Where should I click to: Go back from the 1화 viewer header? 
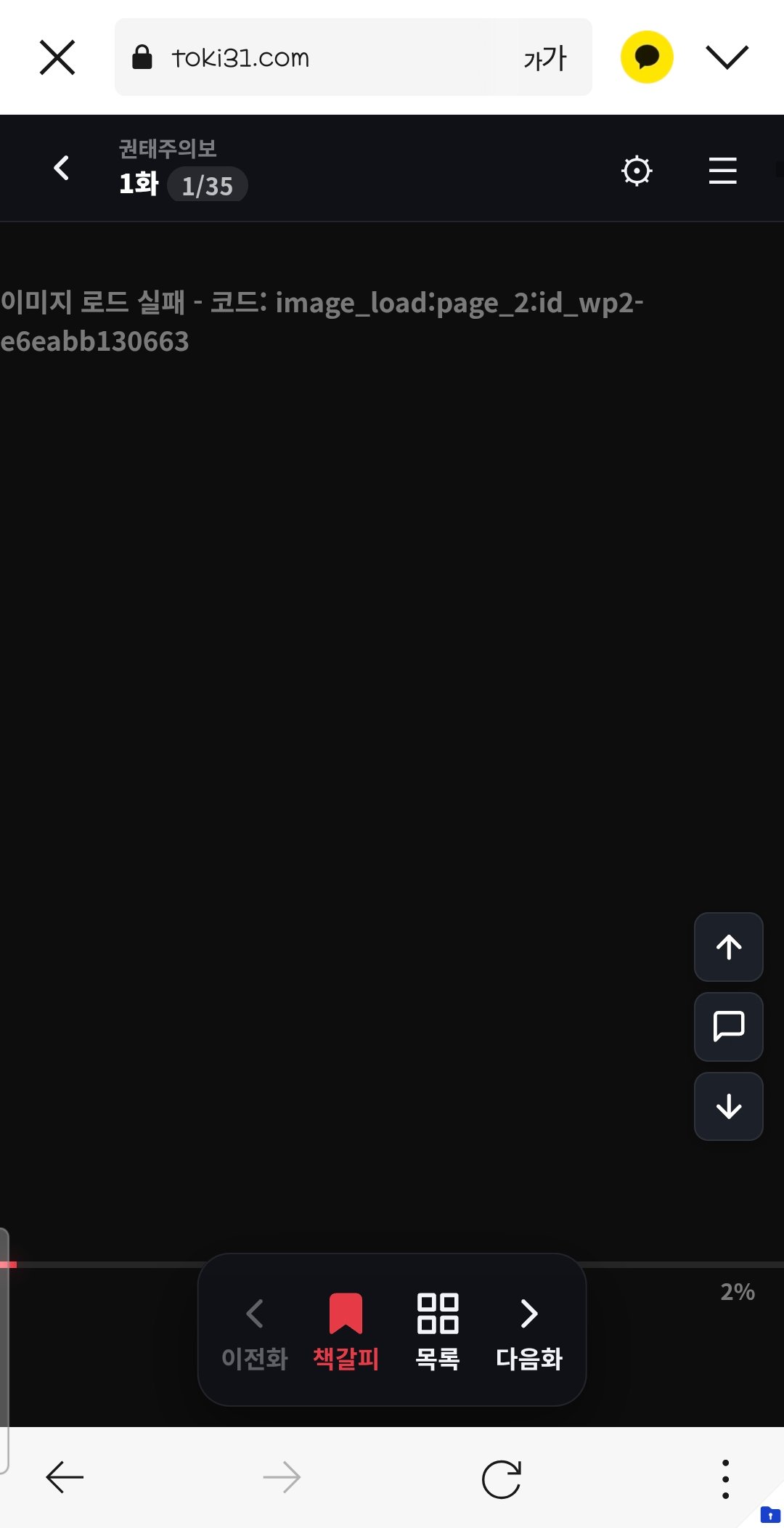click(x=62, y=168)
